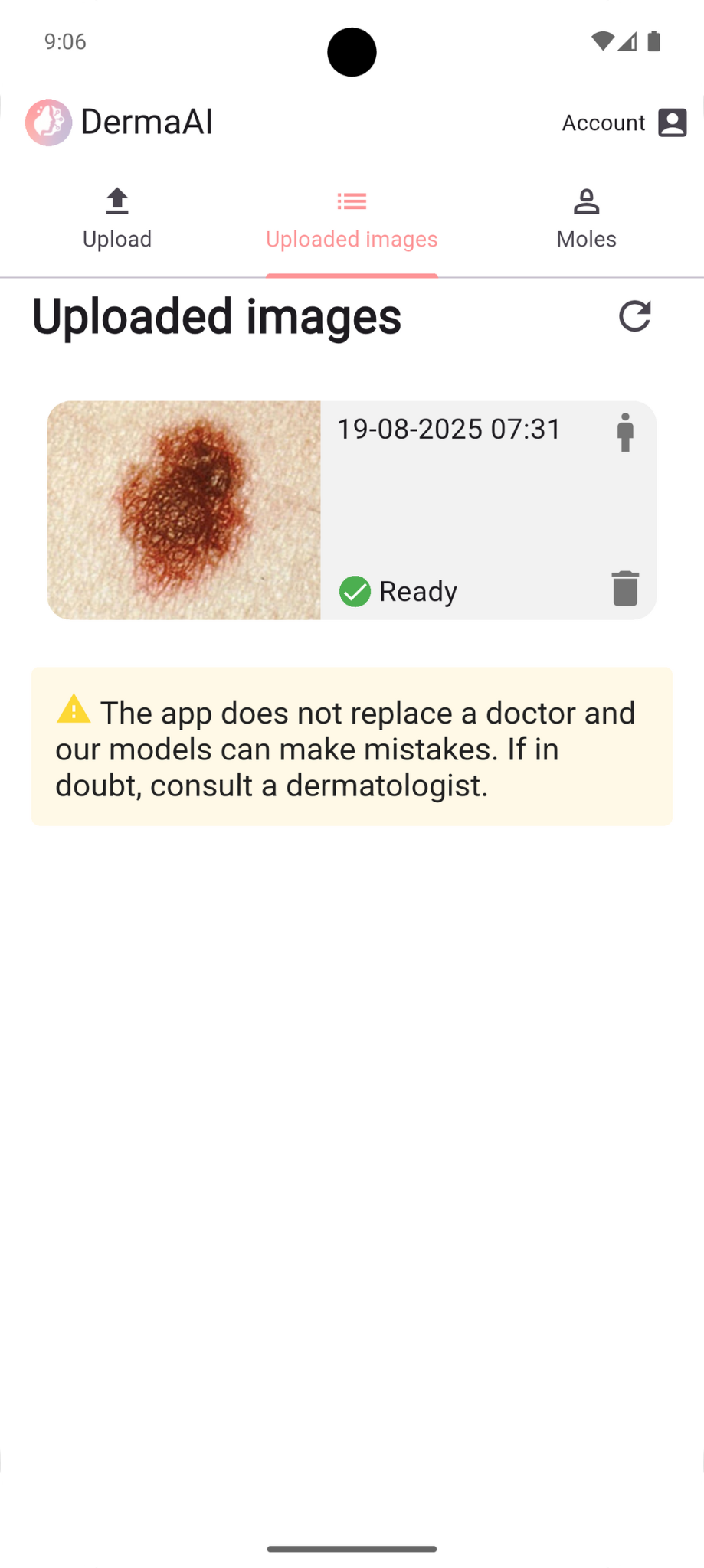Refresh the uploaded images list
This screenshot has width=704, height=1568.
tap(636, 316)
